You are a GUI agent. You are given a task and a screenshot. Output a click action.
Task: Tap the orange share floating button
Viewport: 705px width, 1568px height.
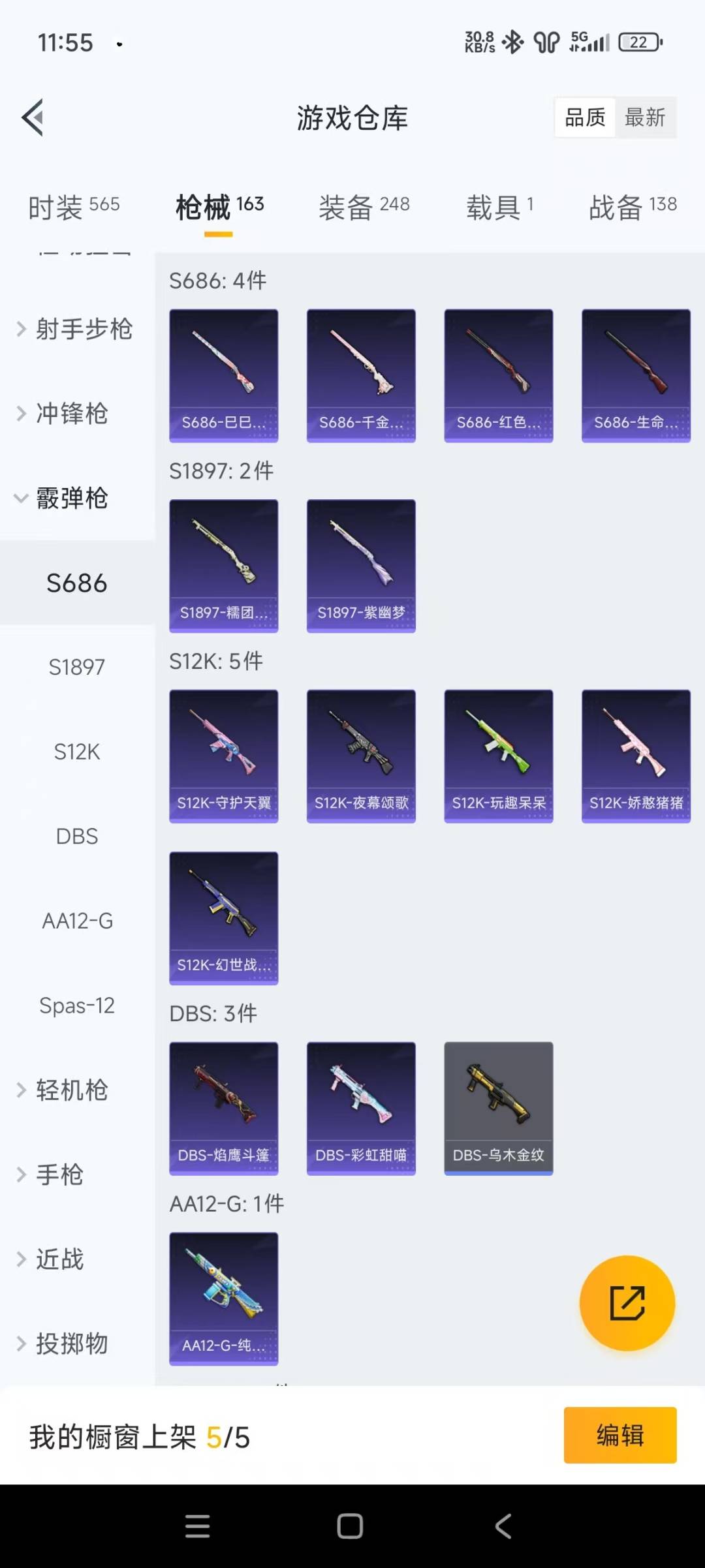pyautogui.click(x=627, y=1303)
